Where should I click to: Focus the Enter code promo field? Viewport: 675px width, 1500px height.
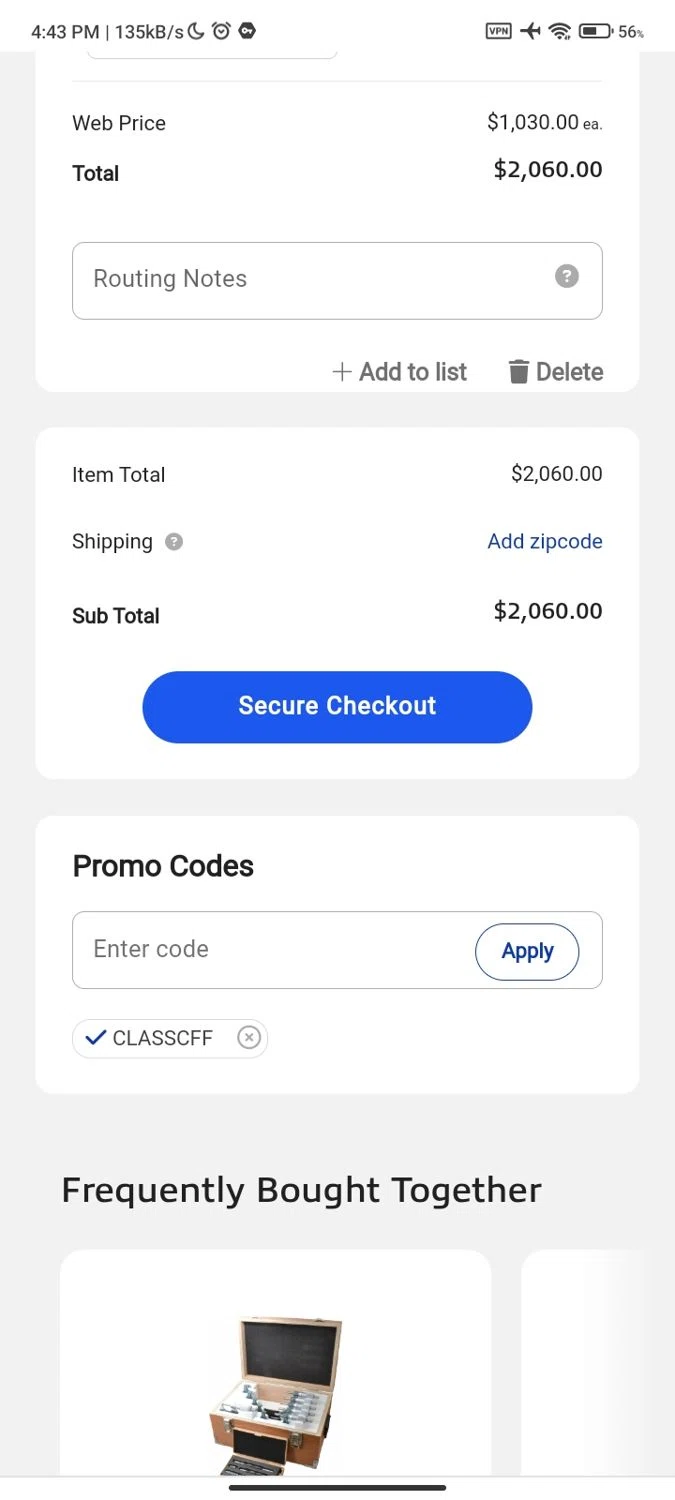point(270,949)
